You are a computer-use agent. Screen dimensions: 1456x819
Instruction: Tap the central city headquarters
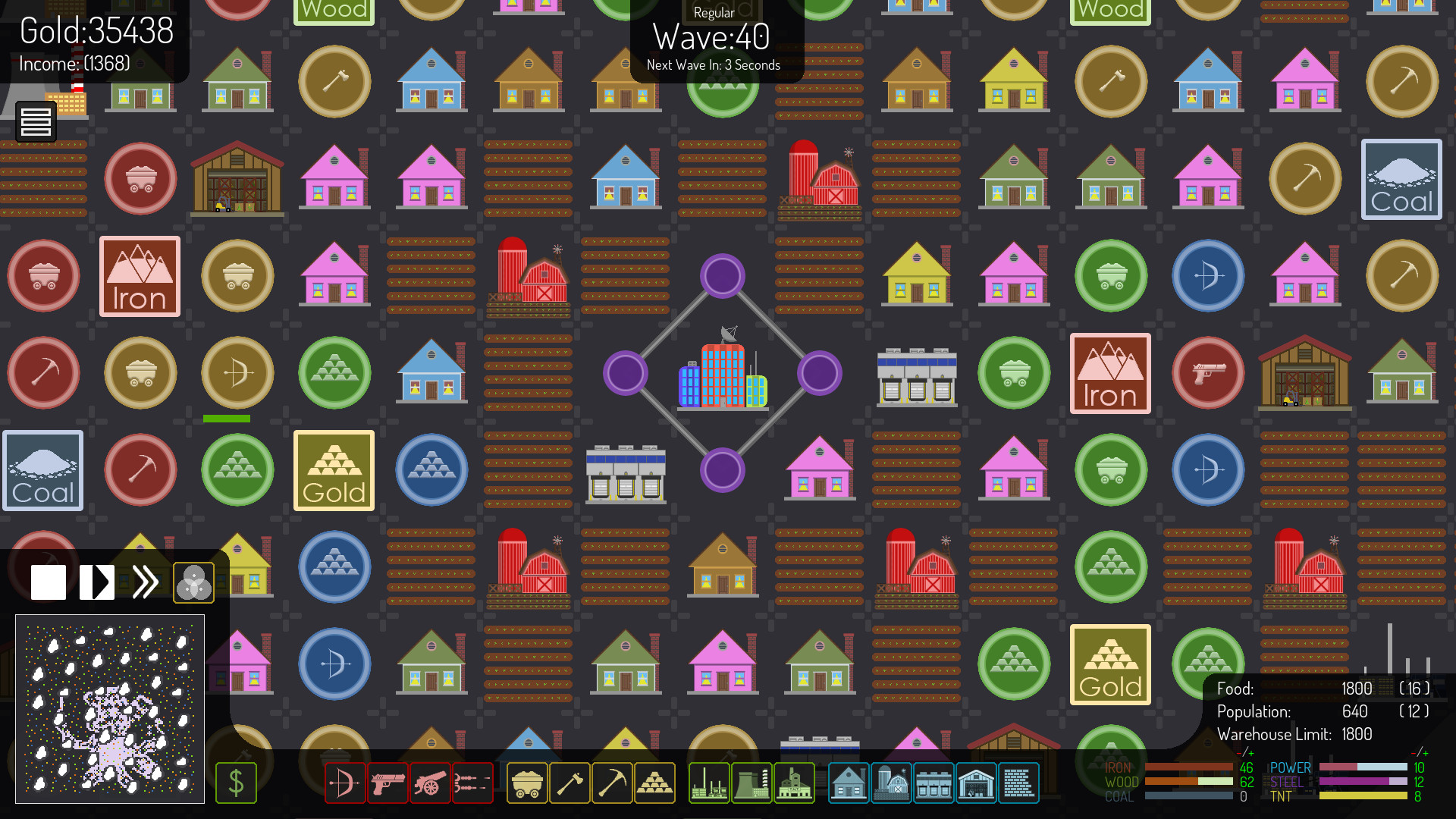point(723,373)
